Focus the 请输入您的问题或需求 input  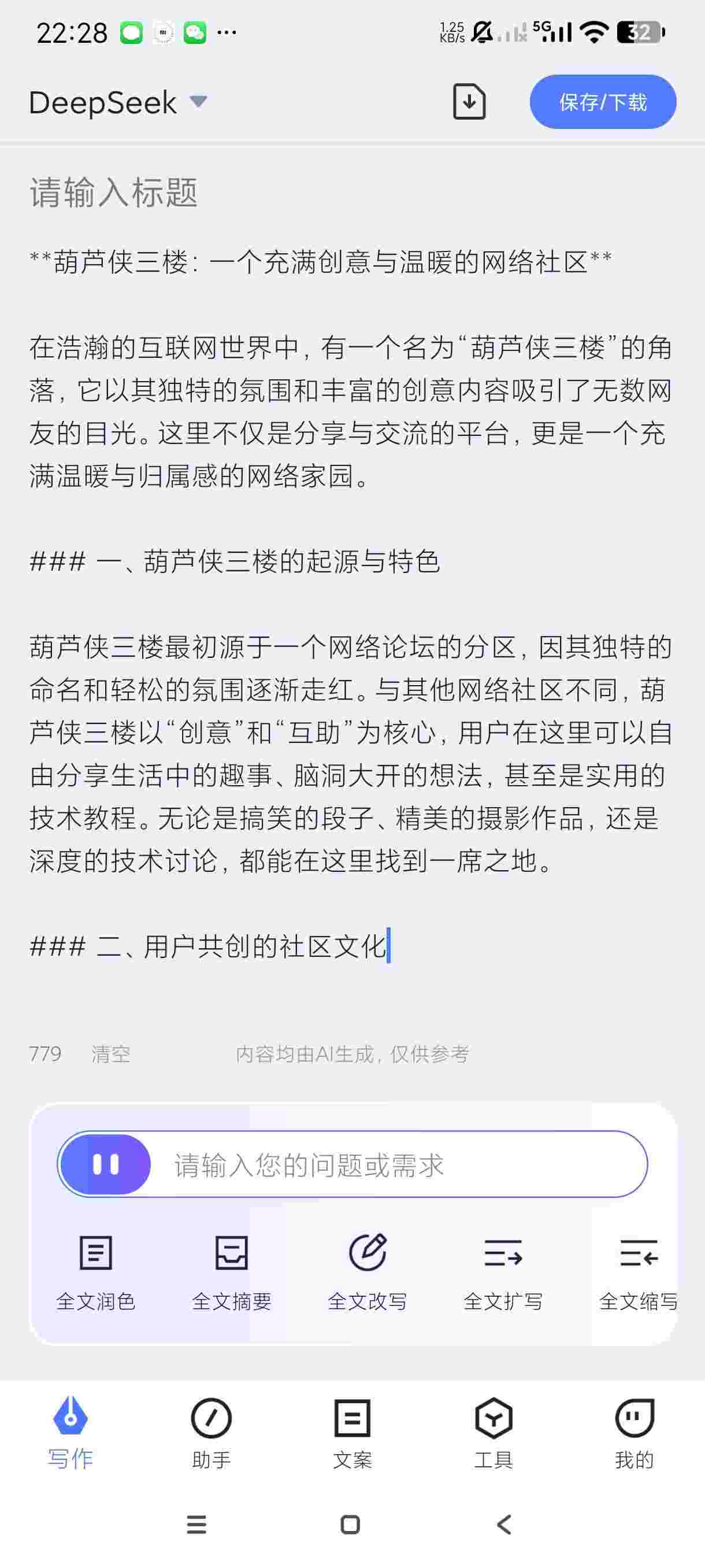[x=395, y=1164]
